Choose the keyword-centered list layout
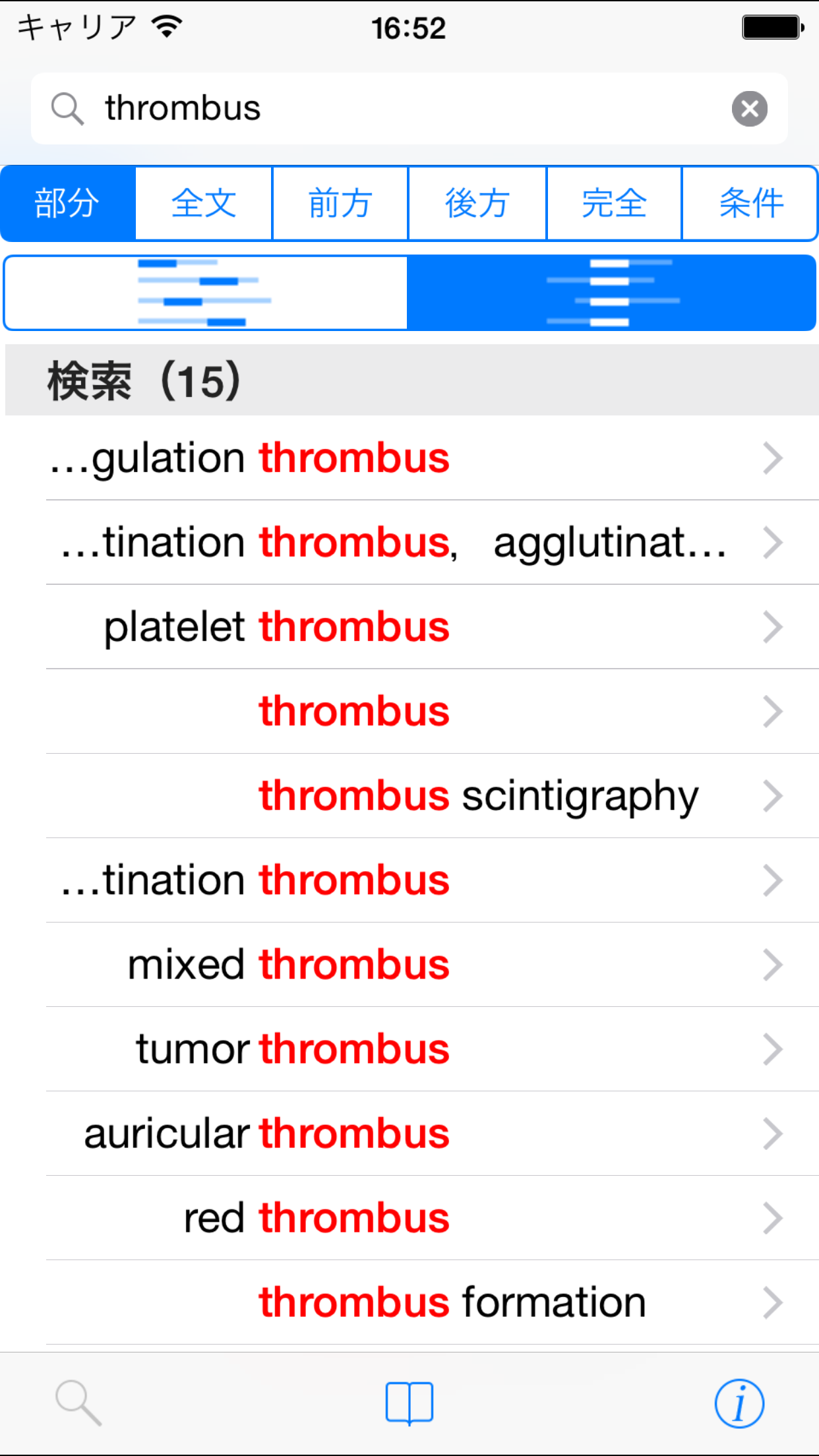The image size is (819, 1456). pos(612,293)
